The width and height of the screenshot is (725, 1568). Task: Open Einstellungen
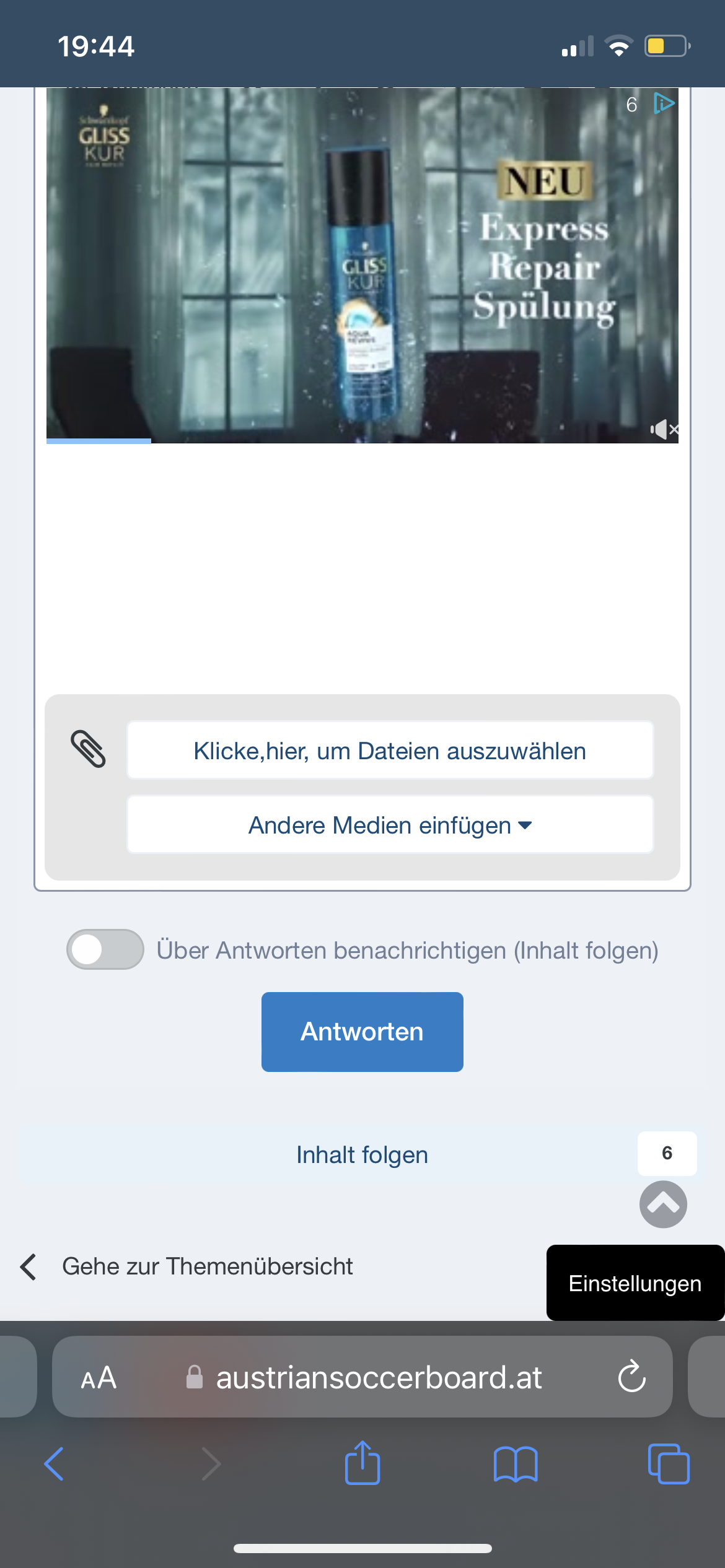point(635,1283)
